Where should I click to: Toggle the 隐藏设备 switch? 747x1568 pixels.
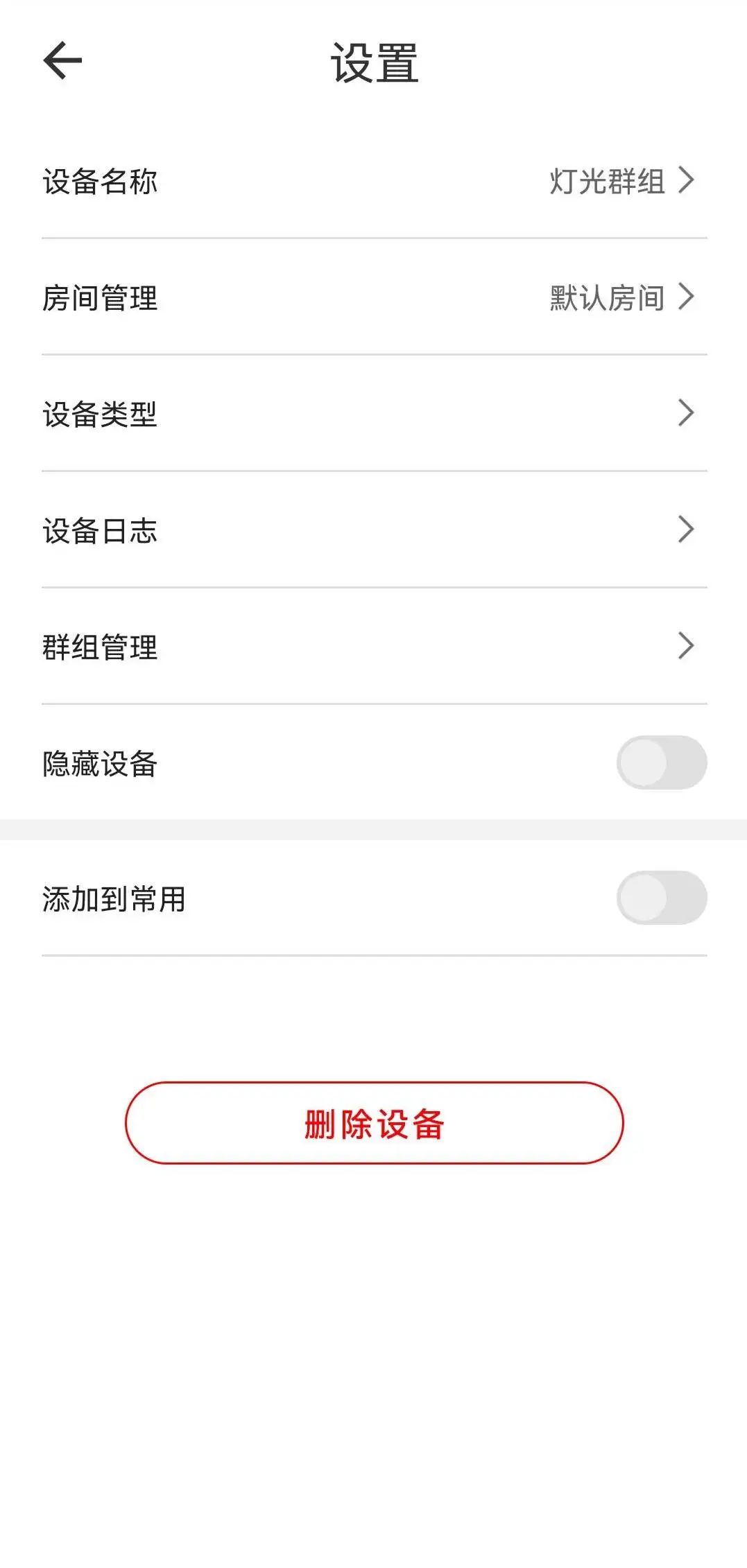(x=661, y=763)
